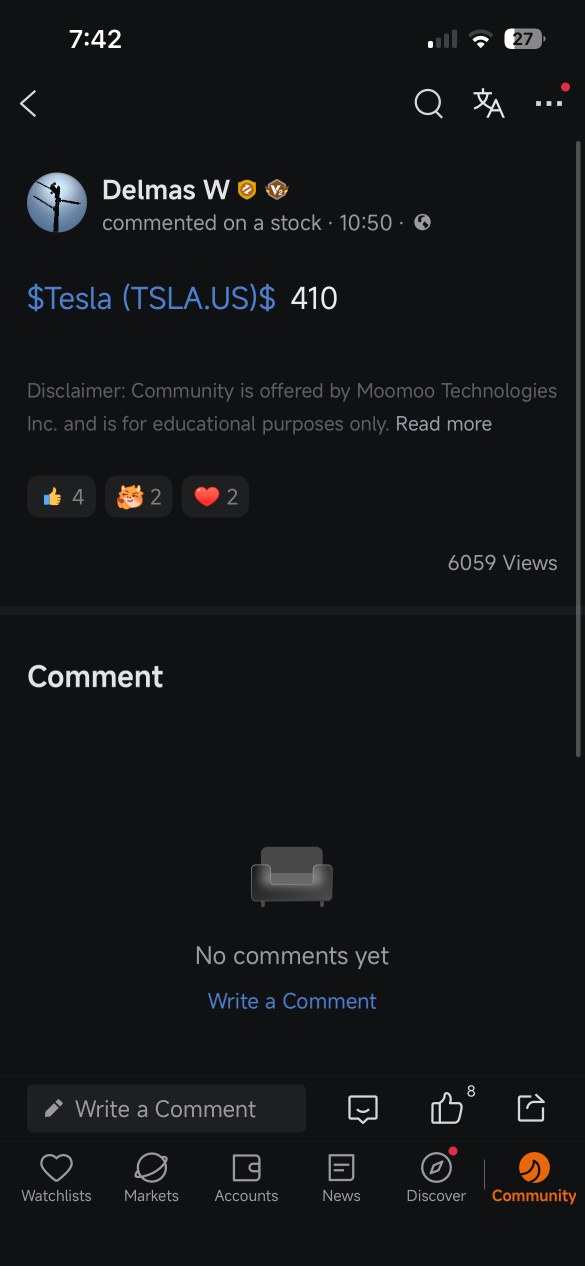The image size is (585, 1266).
Task: Open Delmas W's profile avatar
Action: tap(57, 203)
